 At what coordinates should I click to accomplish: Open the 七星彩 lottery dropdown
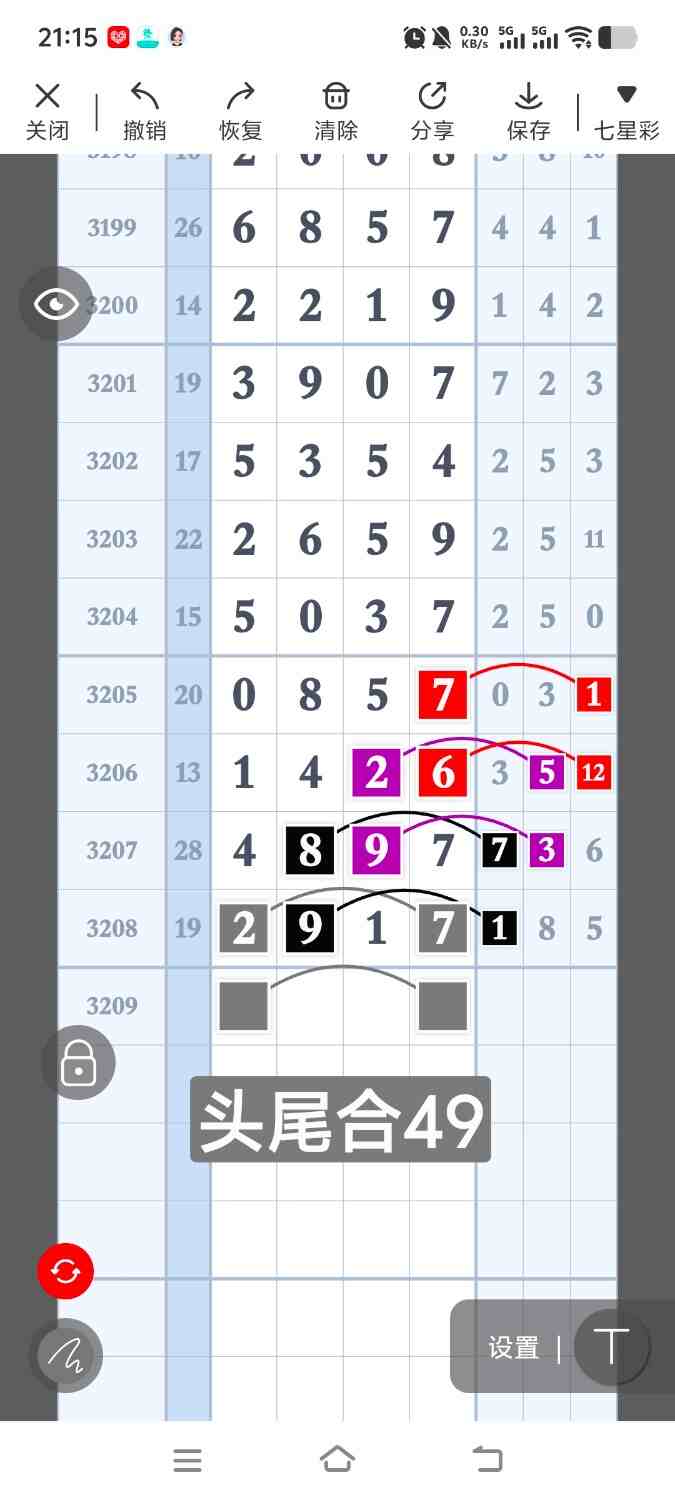(x=626, y=110)
